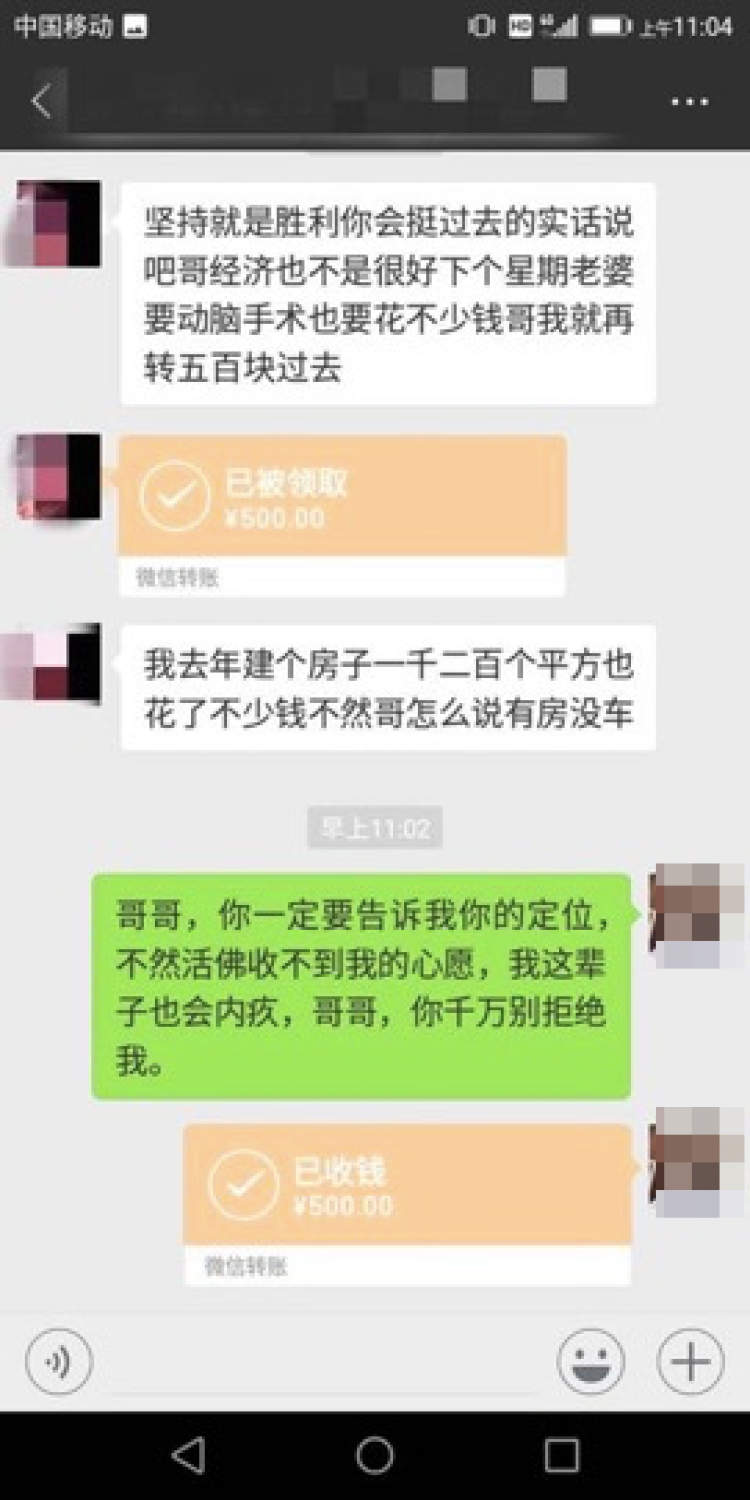Tap the system home button
This screenshot has width=750, height=1500.
[375, 1456]
